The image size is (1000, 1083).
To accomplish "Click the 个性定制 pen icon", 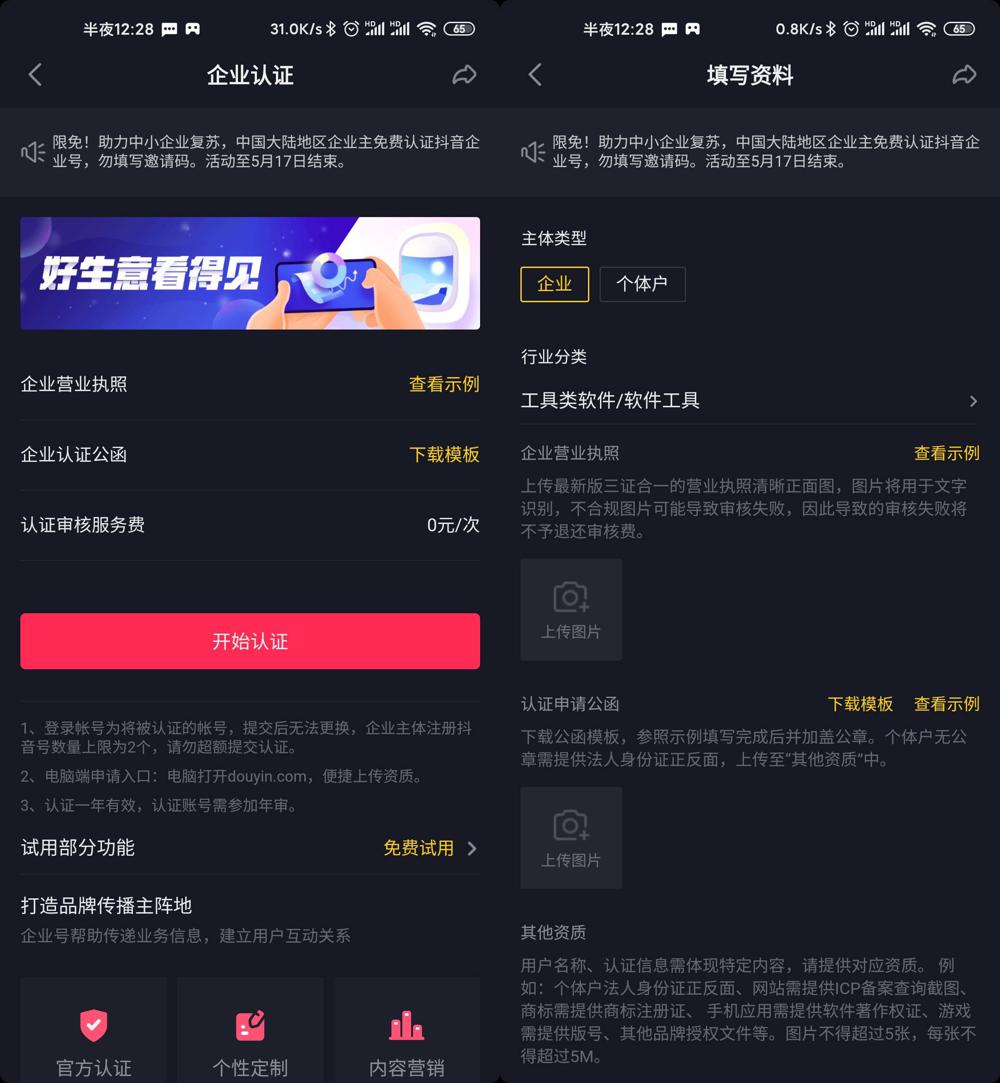I will (250, 1024).
